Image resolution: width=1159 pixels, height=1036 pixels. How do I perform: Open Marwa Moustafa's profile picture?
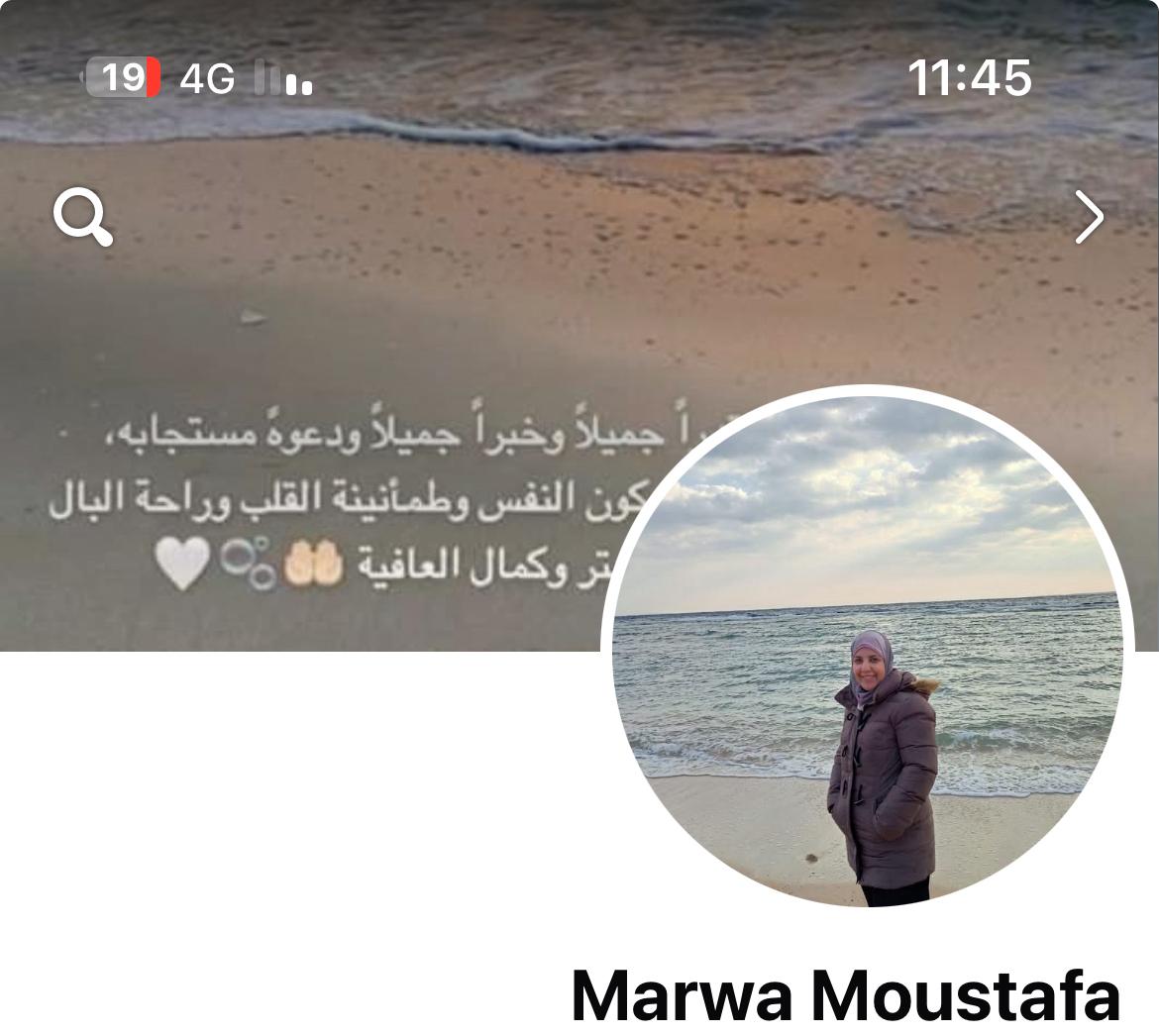(x=868, y=648)
